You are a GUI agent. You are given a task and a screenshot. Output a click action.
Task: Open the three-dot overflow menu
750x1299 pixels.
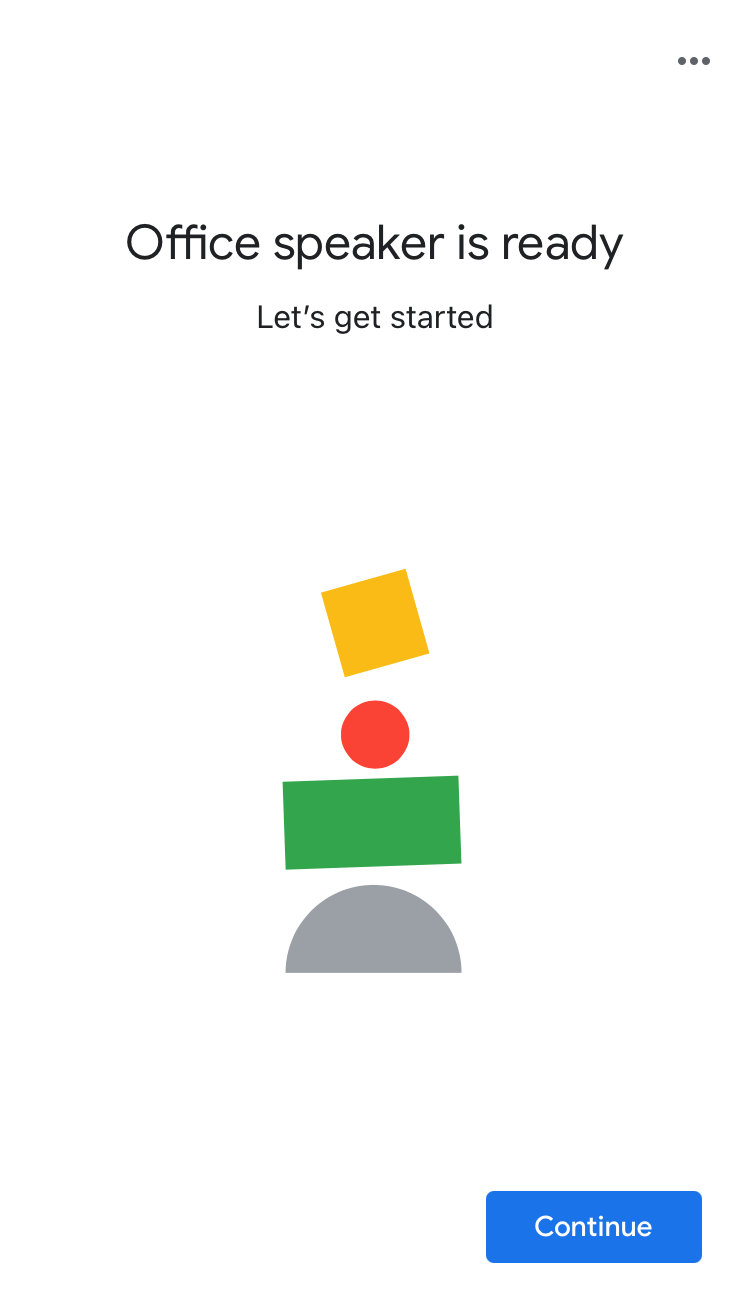tap(693, 61)
